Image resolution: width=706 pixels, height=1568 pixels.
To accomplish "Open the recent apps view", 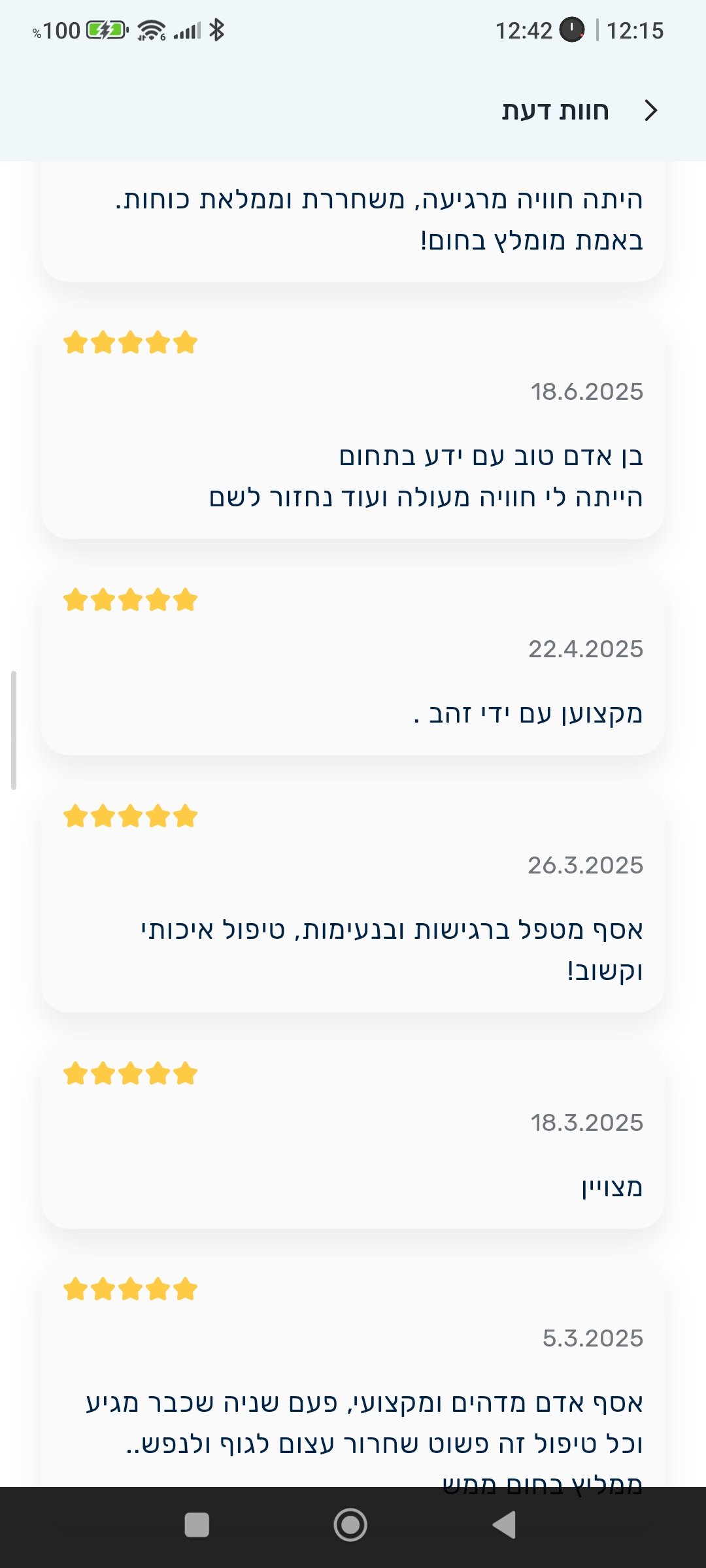I will pyautogui.click(x=197, y=1526).
